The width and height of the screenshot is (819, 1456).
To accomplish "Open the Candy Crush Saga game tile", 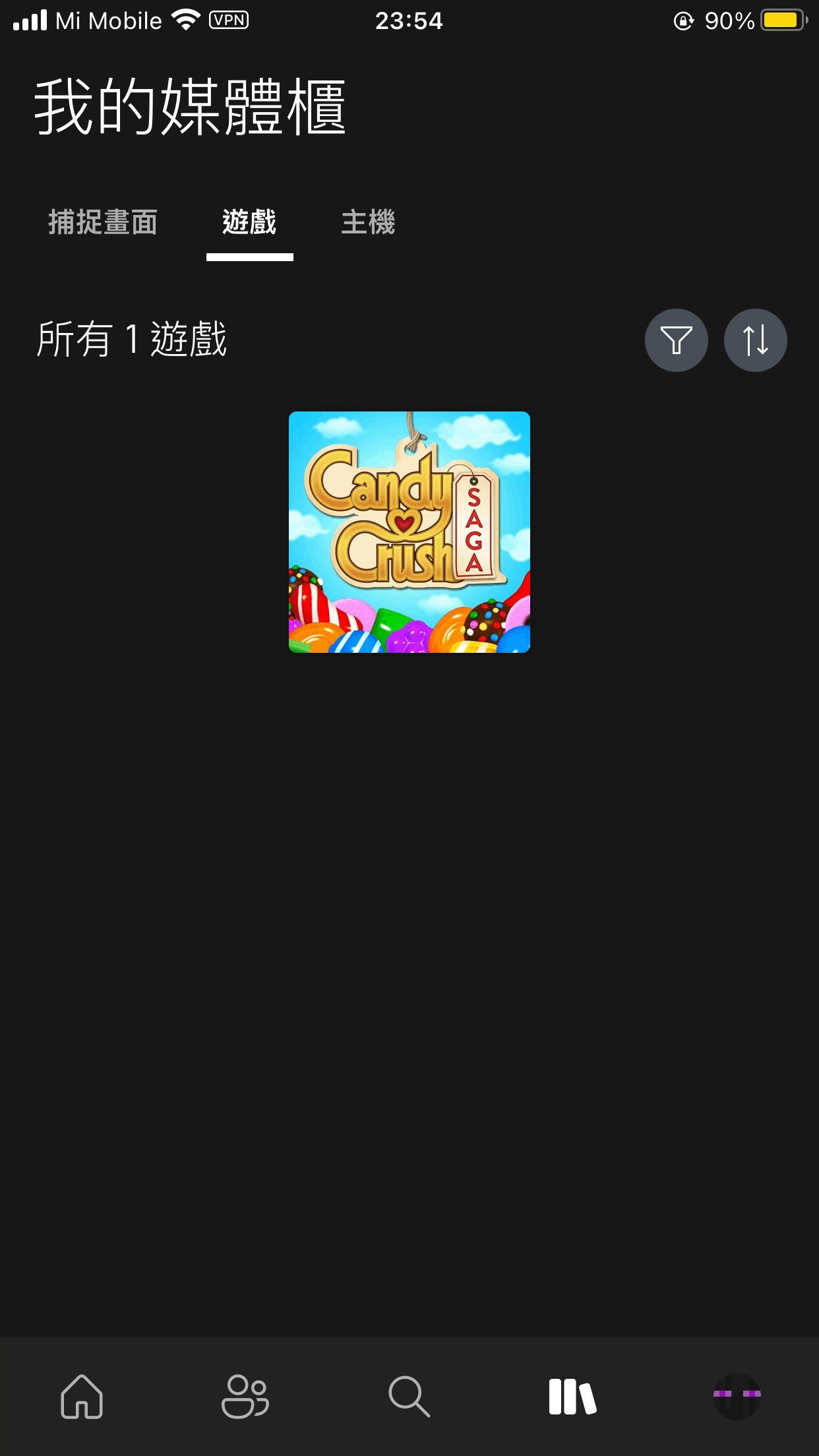I will (409, 532).
